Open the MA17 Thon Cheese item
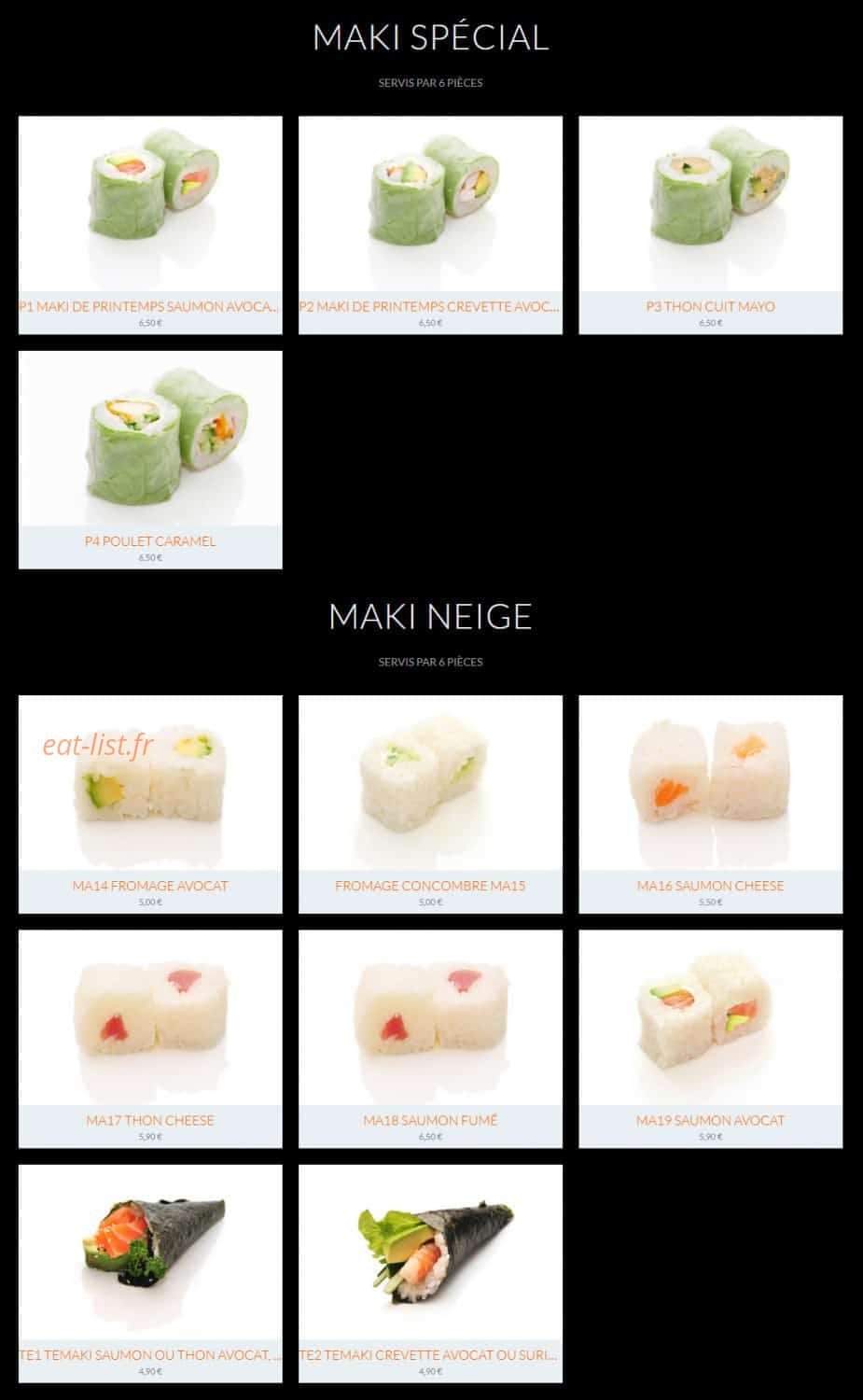The width and height of the screenshot is (863, 1400). click(x=150, y=1039)
